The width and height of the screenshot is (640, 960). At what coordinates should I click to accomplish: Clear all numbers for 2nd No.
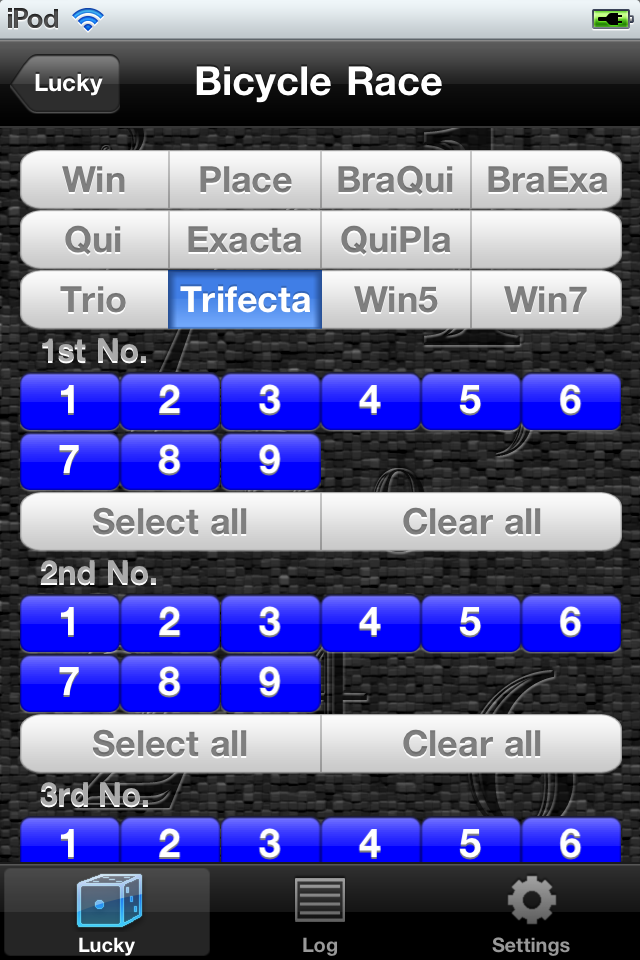pos(471,744)
